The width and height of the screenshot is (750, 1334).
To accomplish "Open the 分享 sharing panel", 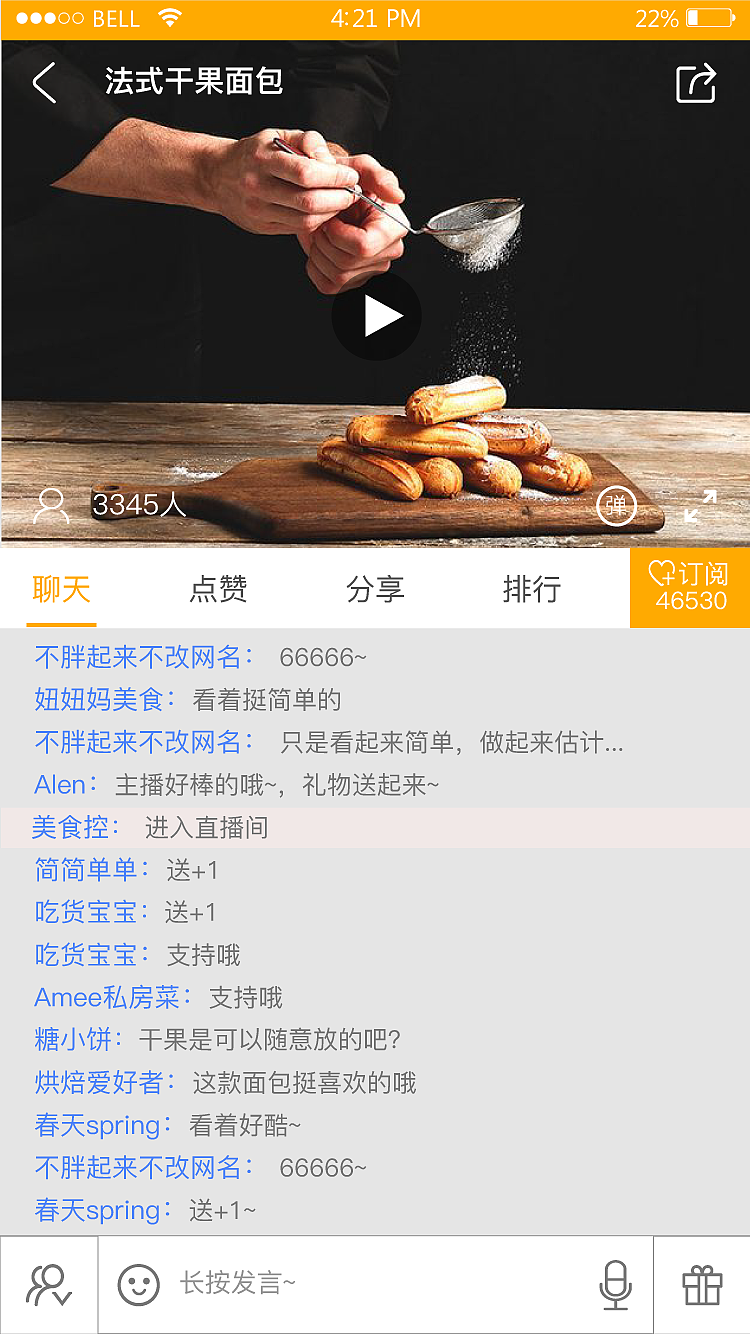I will (x=376, y=590).
